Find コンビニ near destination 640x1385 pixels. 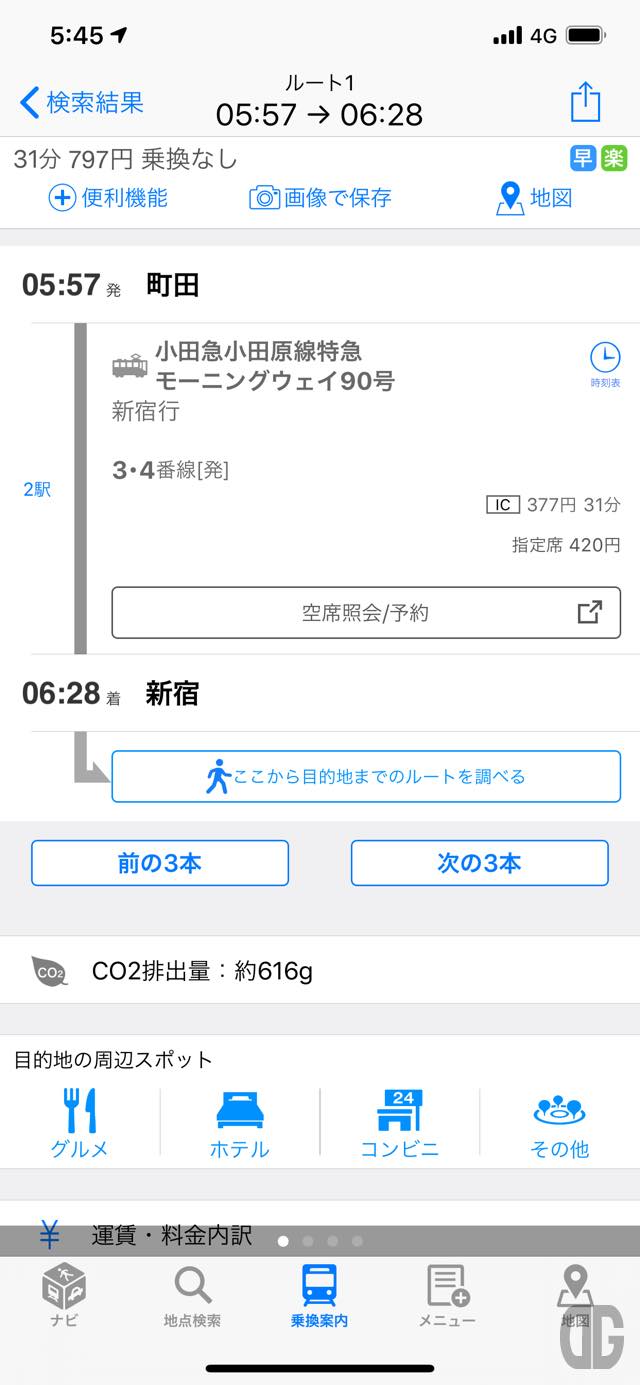[400, 1123]
